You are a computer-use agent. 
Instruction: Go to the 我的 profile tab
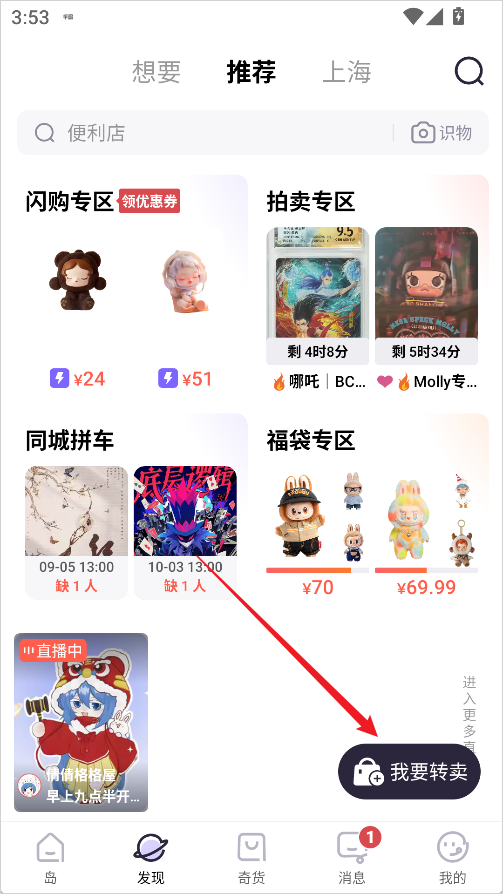[453, 858]
